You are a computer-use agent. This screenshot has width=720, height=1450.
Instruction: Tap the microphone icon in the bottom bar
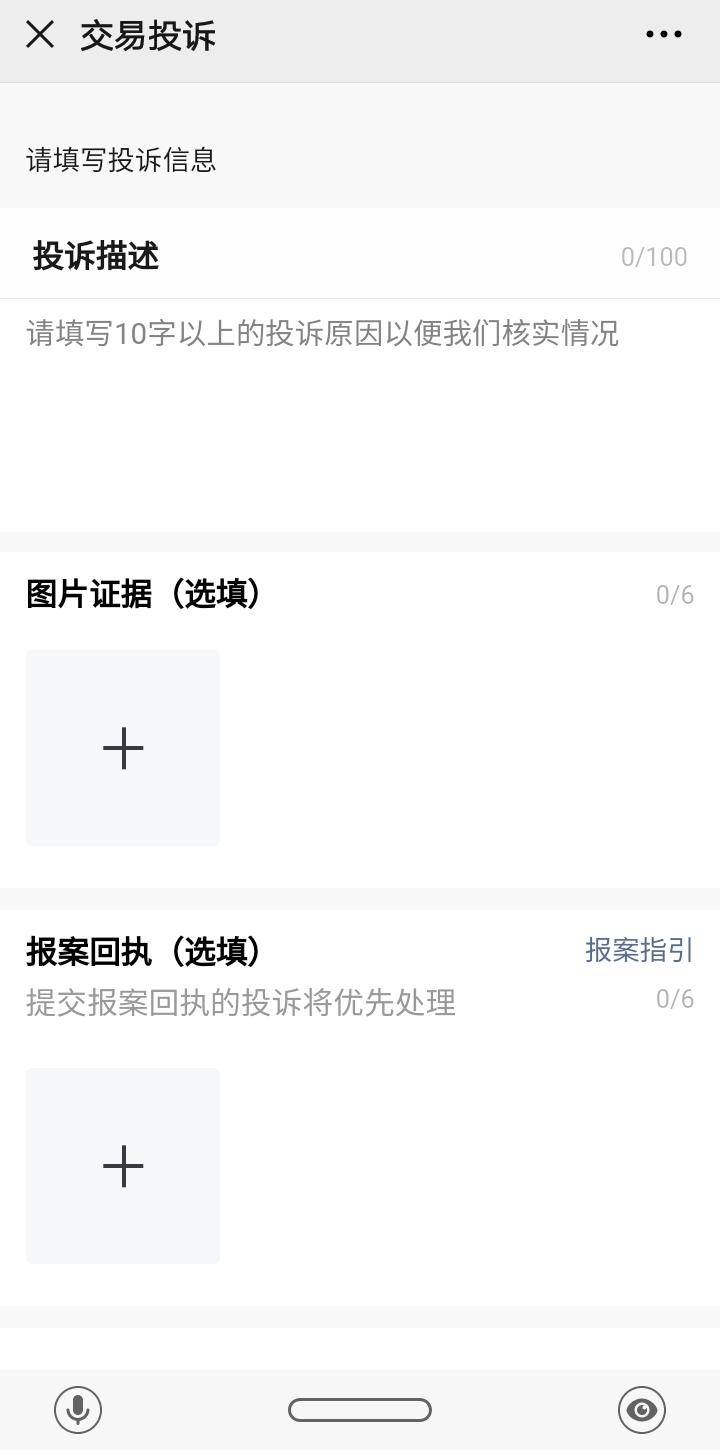click(x=77, y=1409)
